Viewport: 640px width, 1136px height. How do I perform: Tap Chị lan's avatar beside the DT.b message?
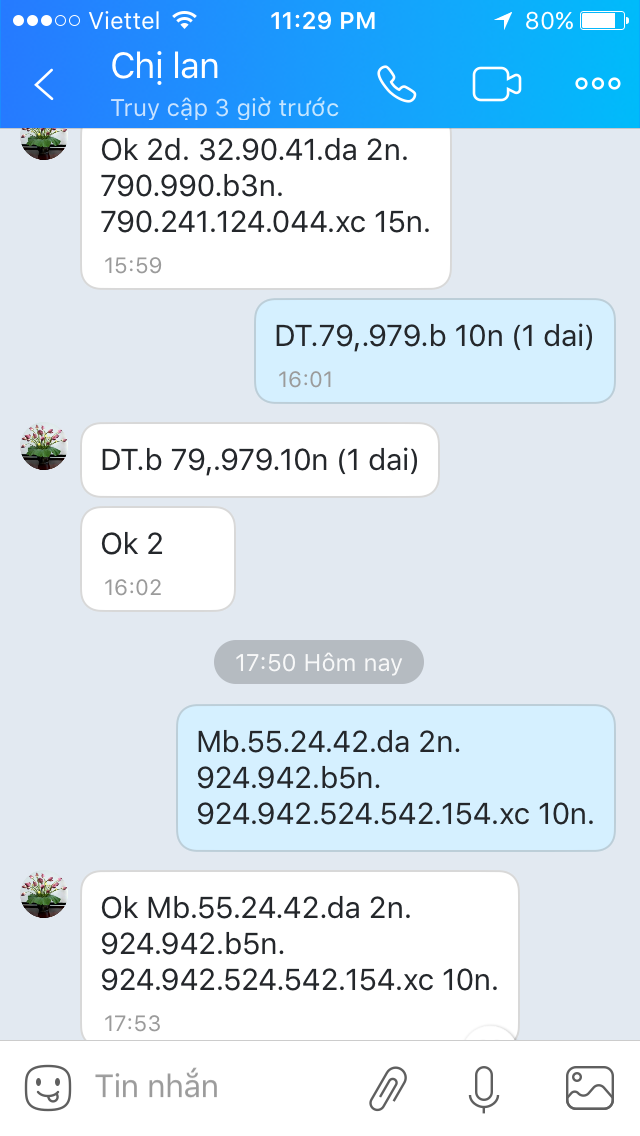(x=45, y=447)
